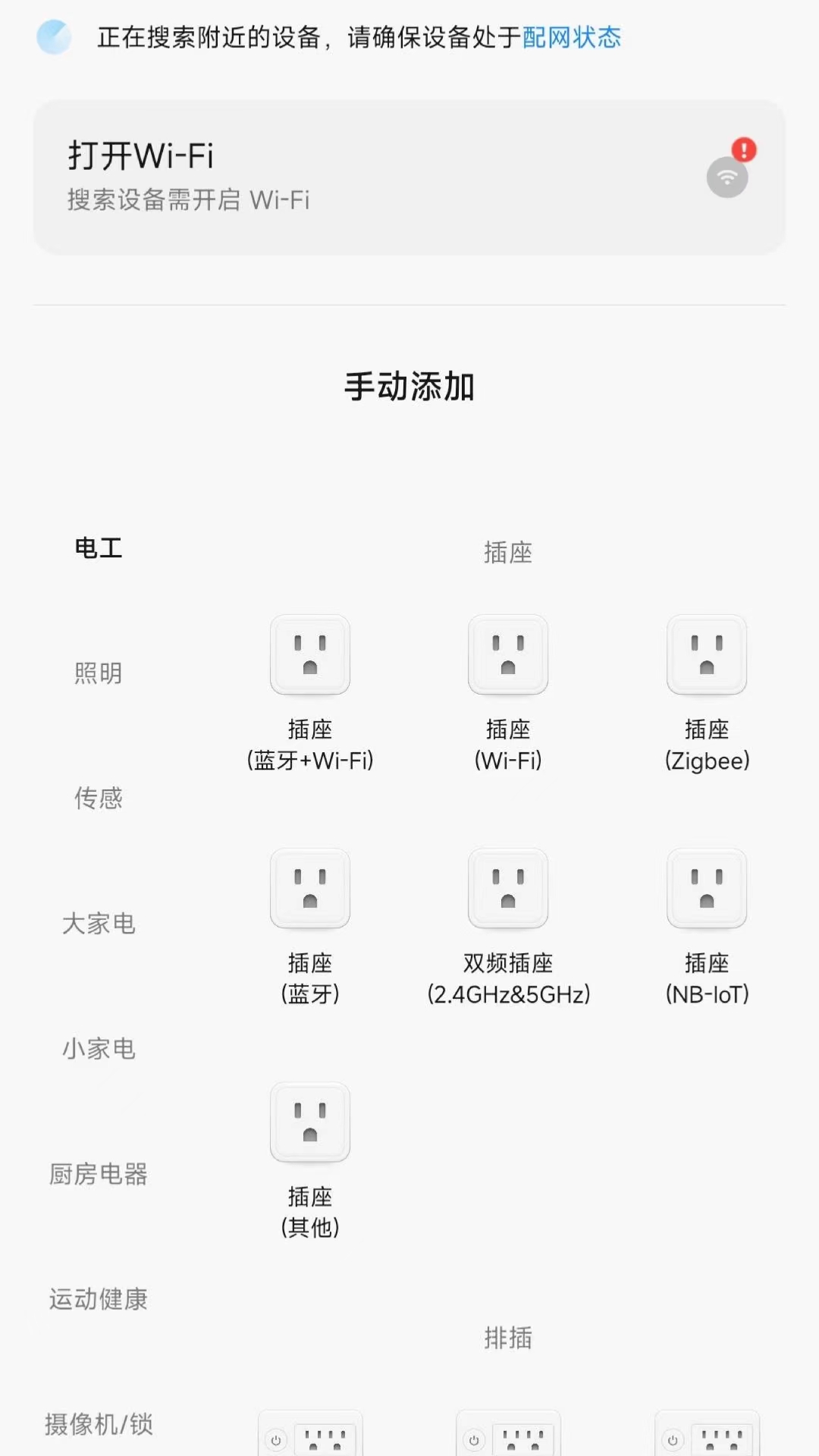Select the 插座(蓝牙) Bluetooth socket icon

coord(309,889)
